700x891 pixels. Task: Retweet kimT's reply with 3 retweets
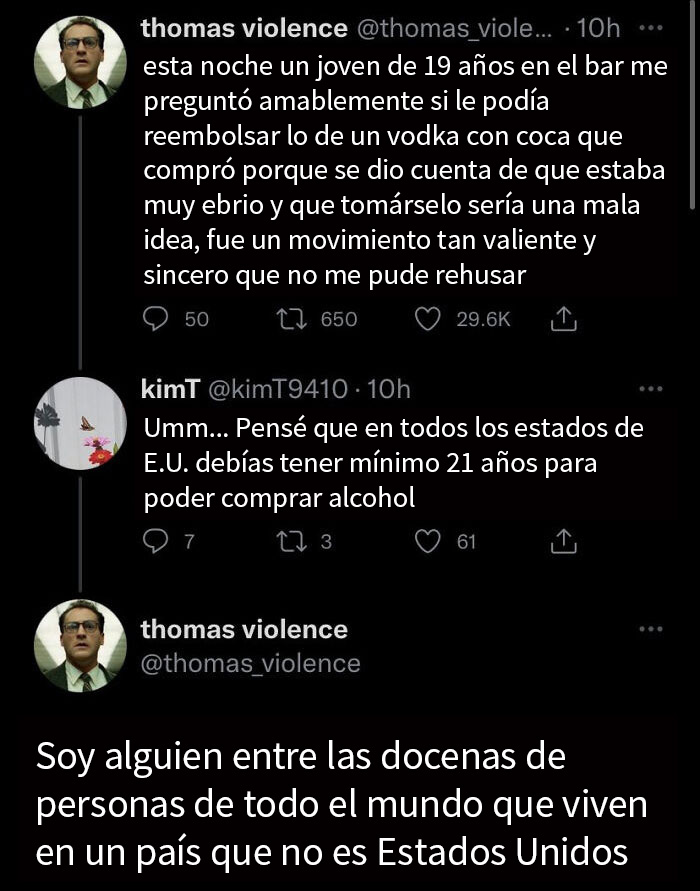(291, 542)
